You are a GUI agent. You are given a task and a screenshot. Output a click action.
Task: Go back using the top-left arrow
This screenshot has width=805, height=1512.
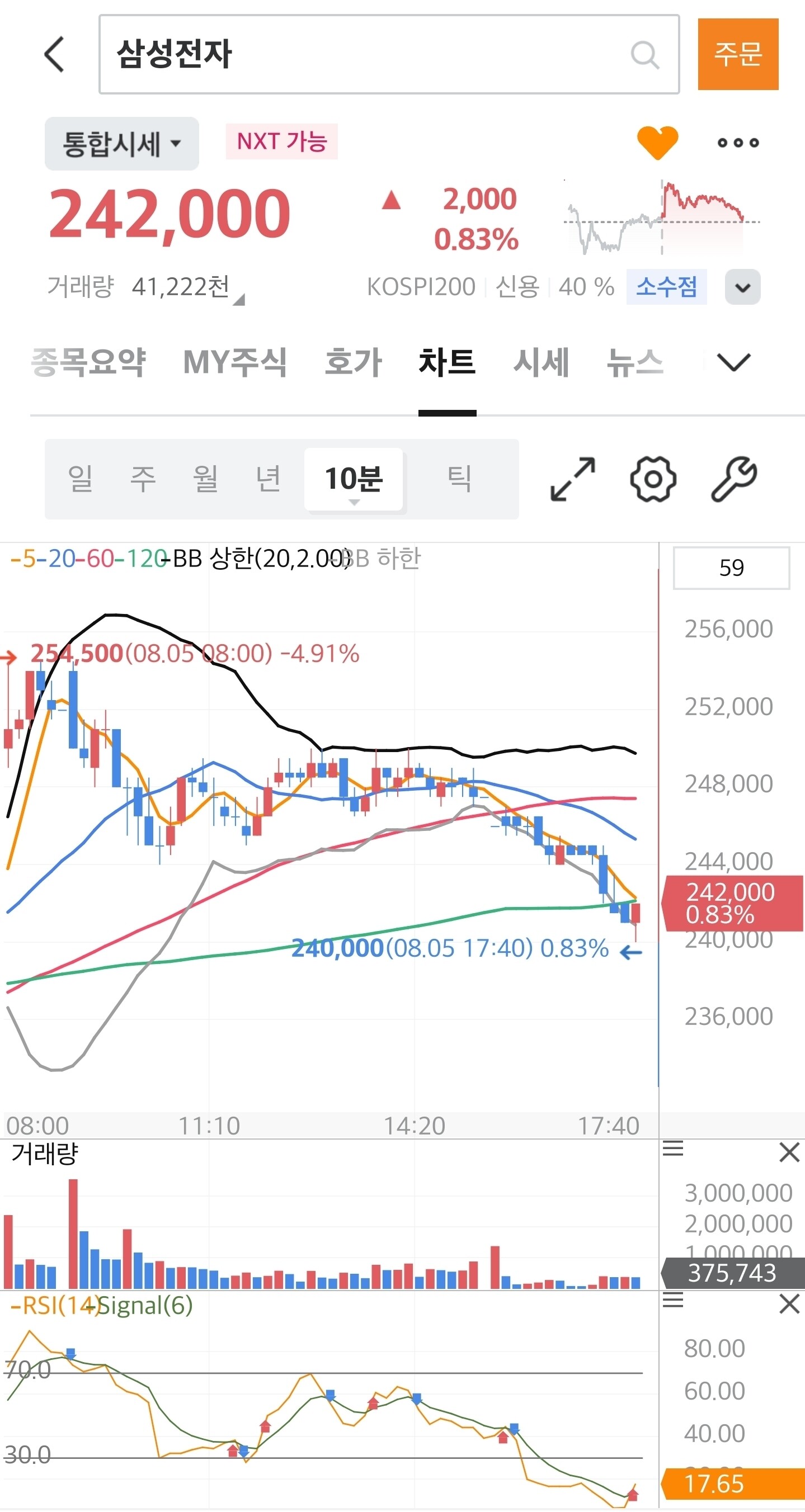tap(54, 54)
